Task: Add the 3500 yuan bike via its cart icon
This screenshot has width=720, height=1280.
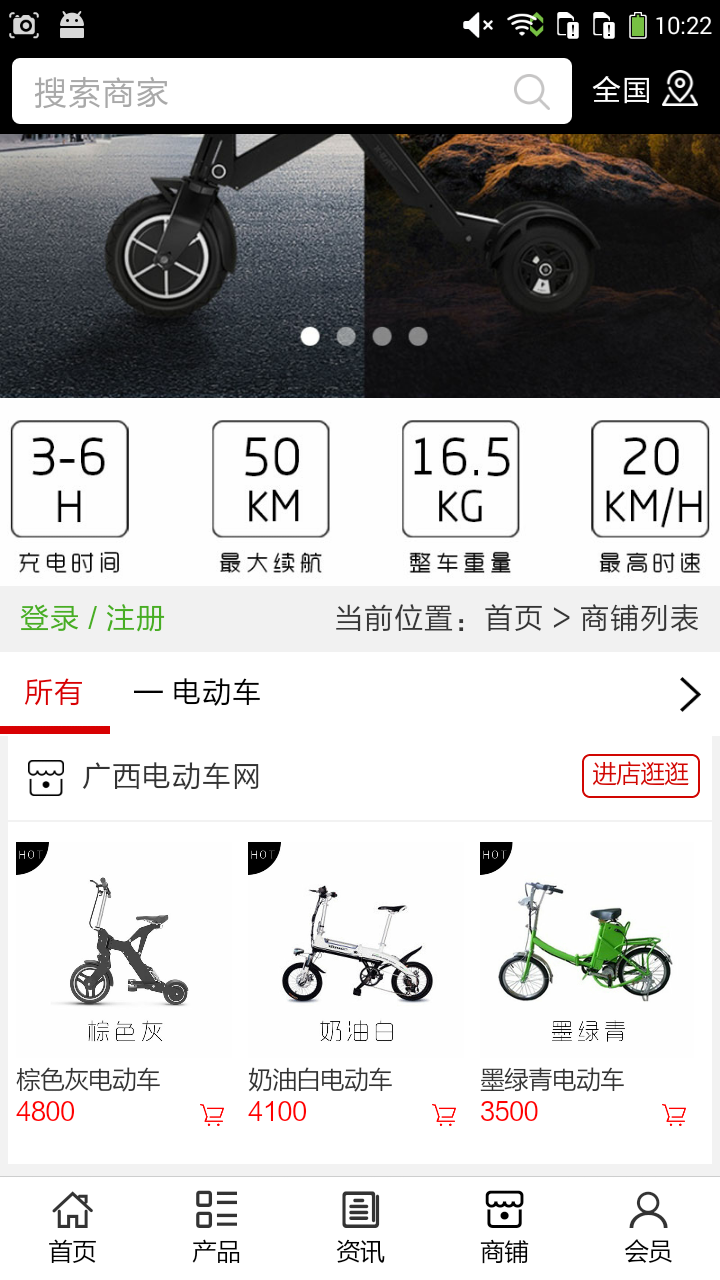Action: (x=675, y=1113)
